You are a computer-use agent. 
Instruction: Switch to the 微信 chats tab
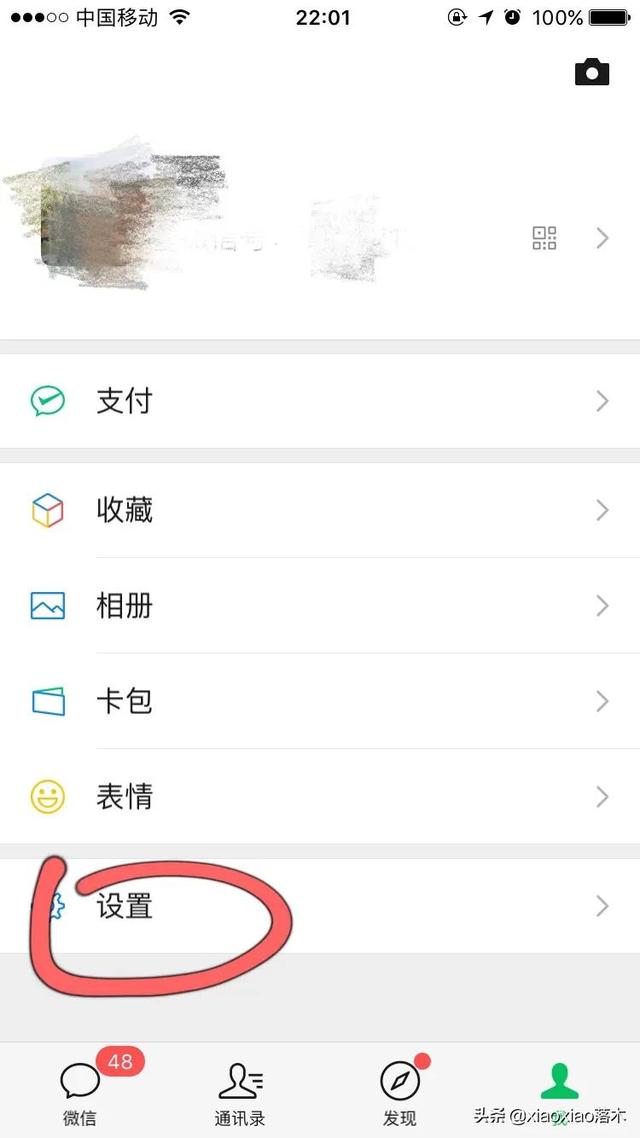80,1092
